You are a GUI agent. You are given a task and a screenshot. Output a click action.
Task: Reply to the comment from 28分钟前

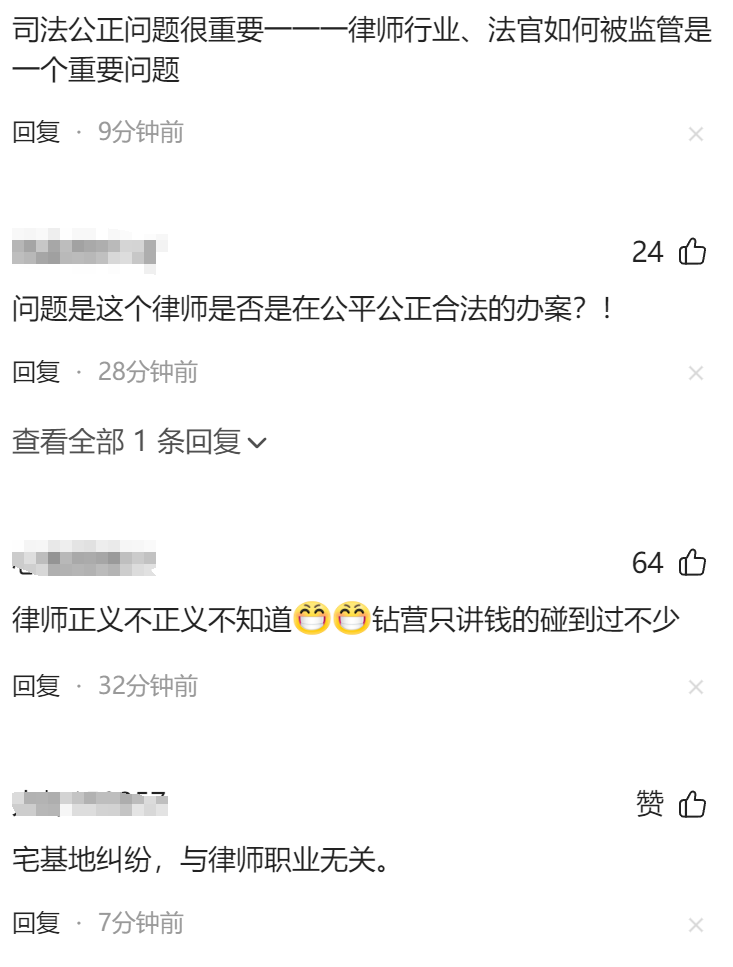[x=36, y=372]
